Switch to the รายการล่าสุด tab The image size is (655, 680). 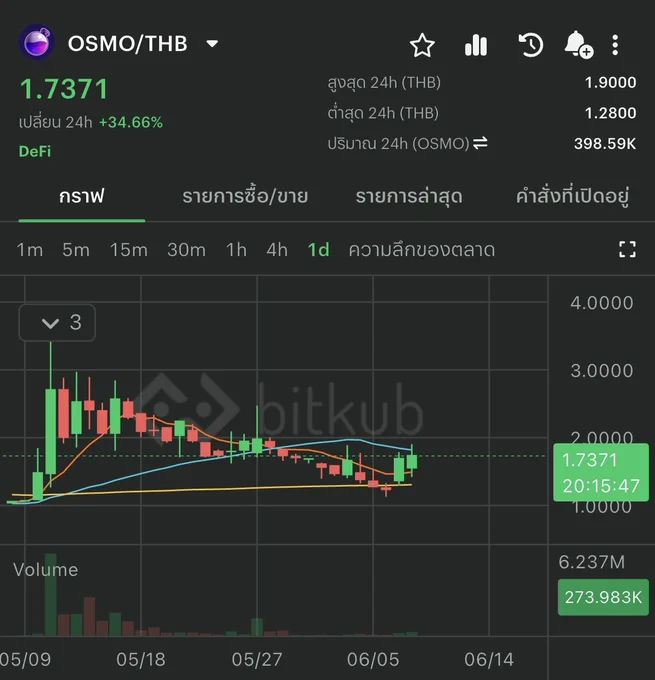(x=409, y=196)
